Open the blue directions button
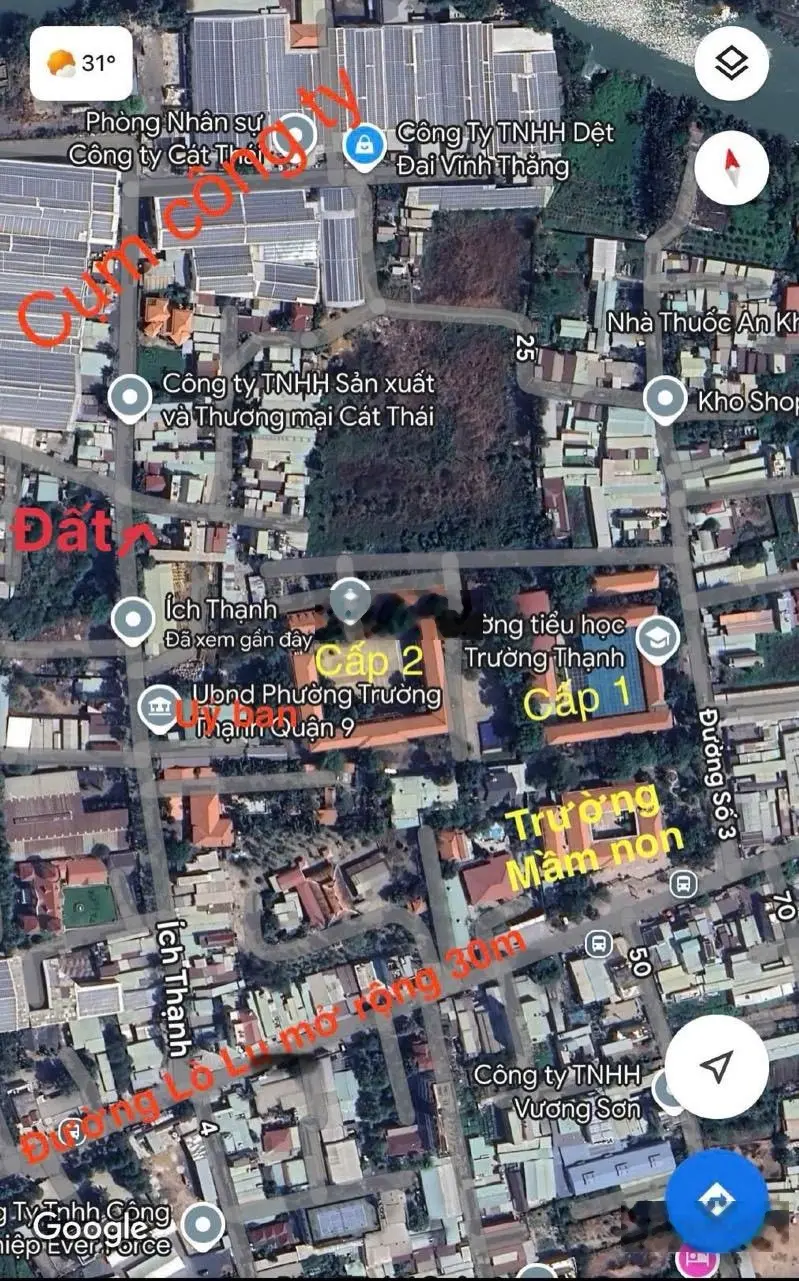Screen dimensions: 799x1281 point(716,1199)
